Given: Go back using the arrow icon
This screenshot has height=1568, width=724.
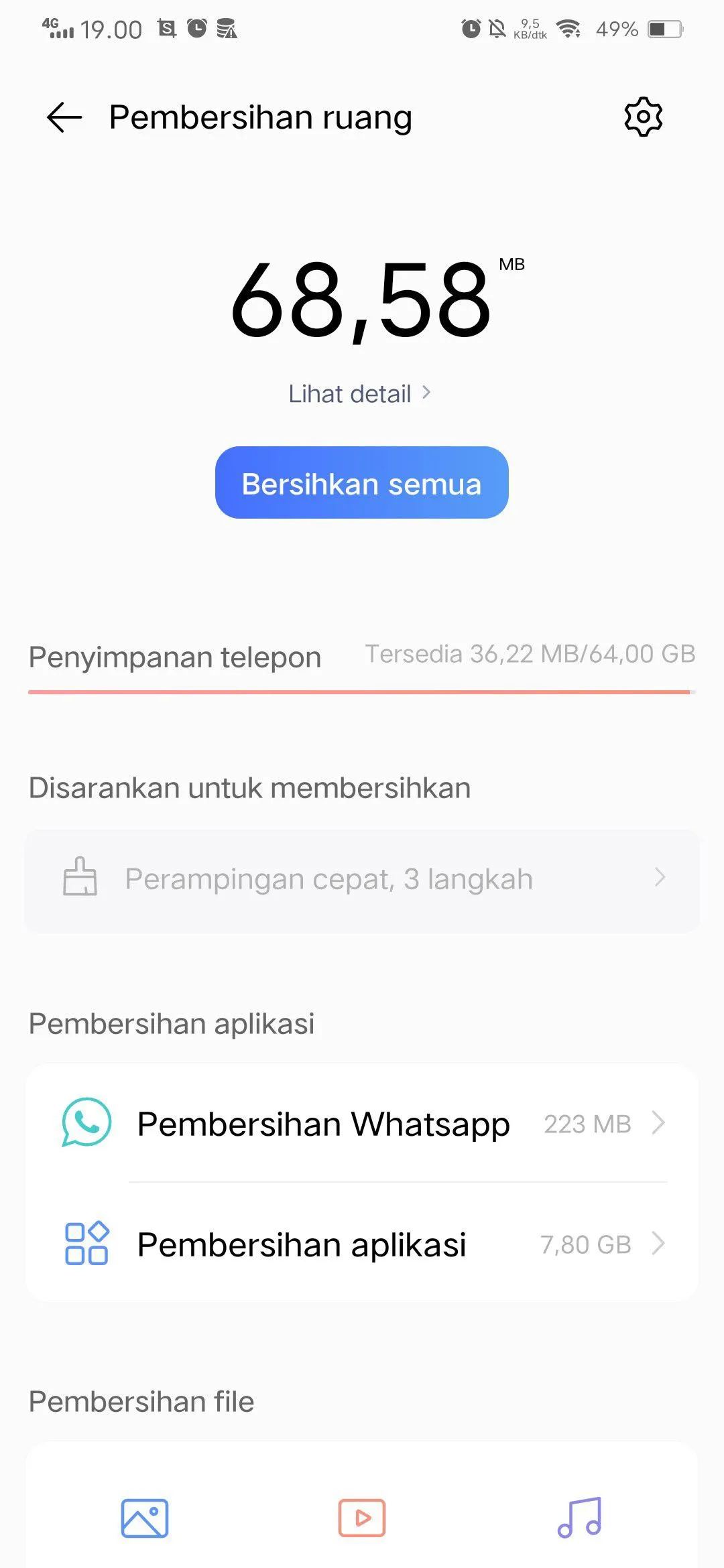Looking at the screenshot, I should point(64,117).
